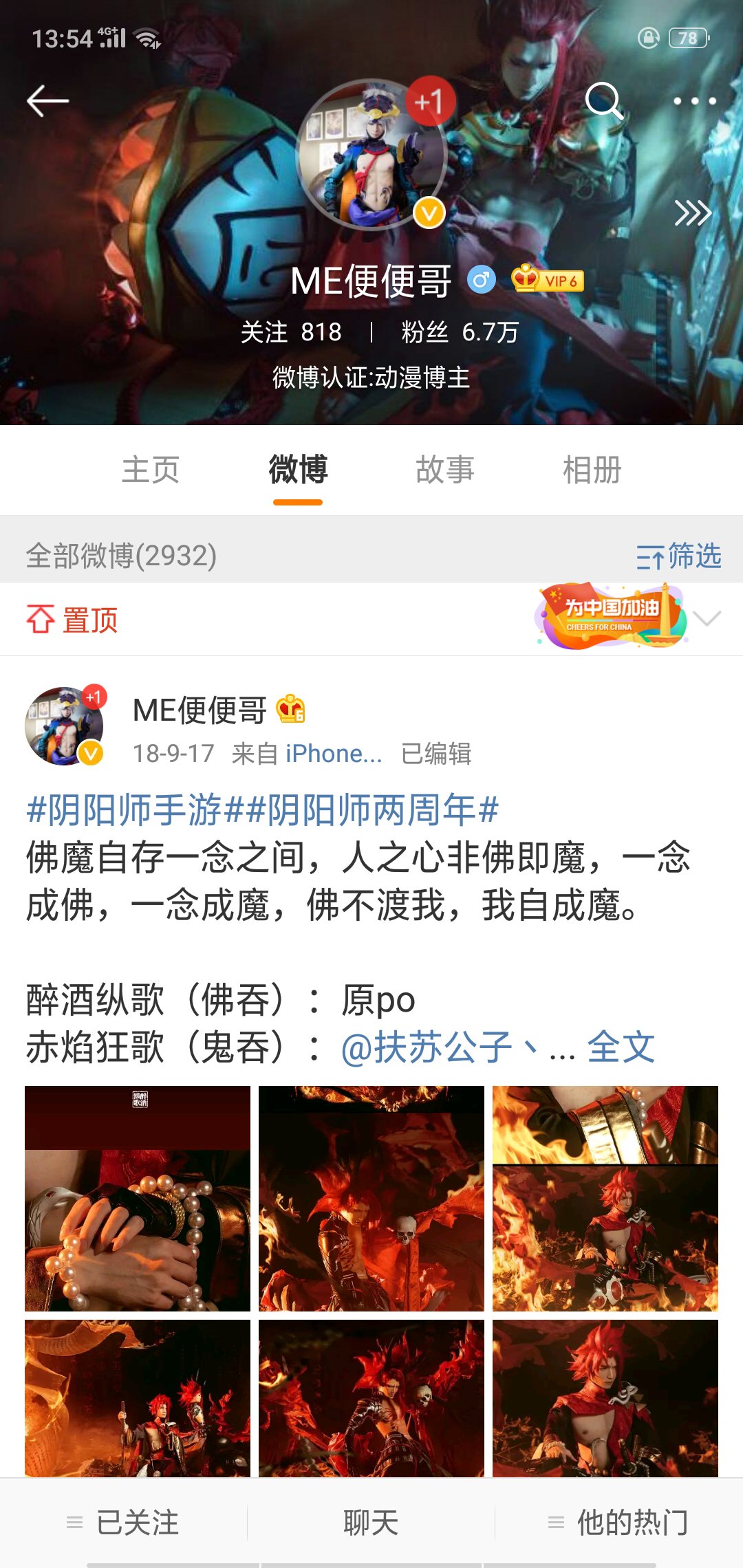Switch to the 主页 tab

pos(151,470)
